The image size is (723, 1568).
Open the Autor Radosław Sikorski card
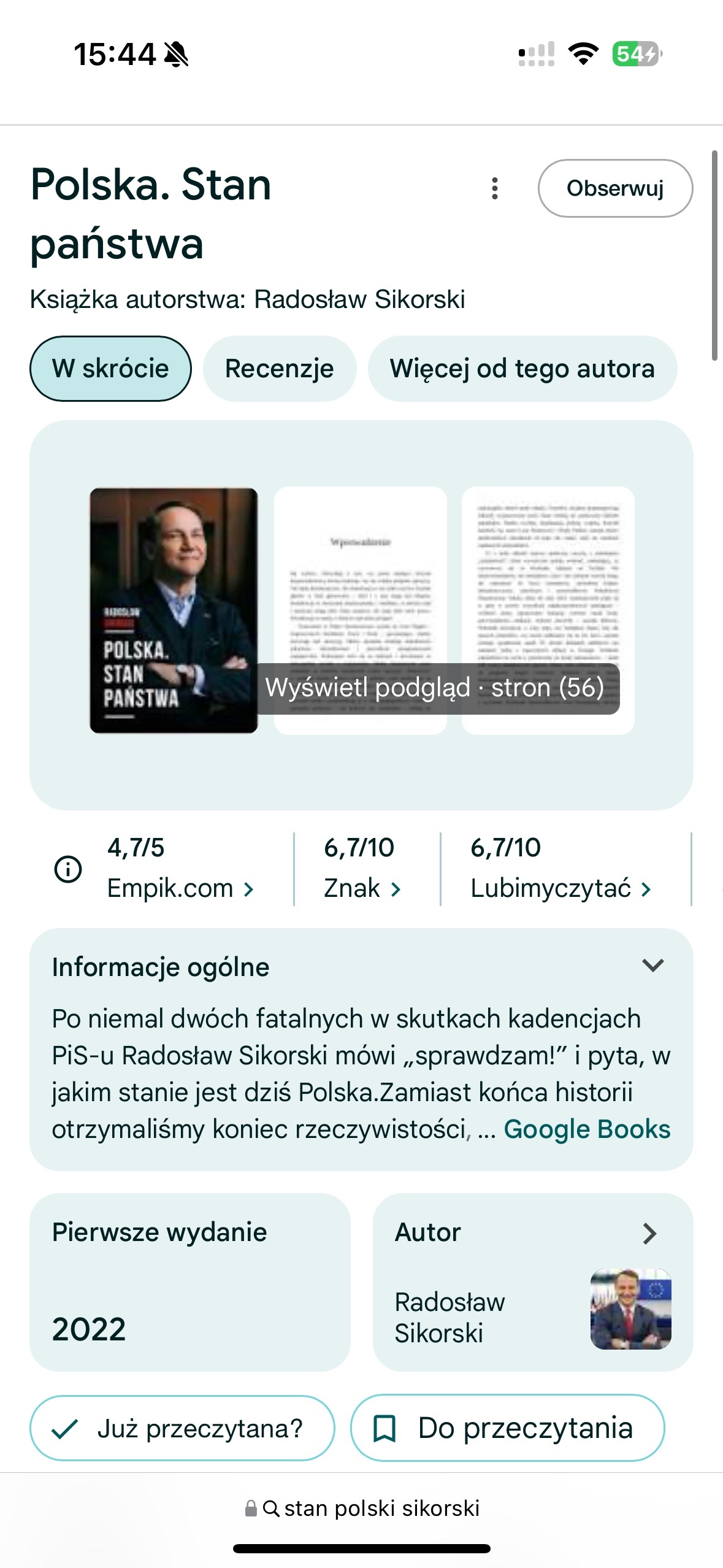[532, 1282]
